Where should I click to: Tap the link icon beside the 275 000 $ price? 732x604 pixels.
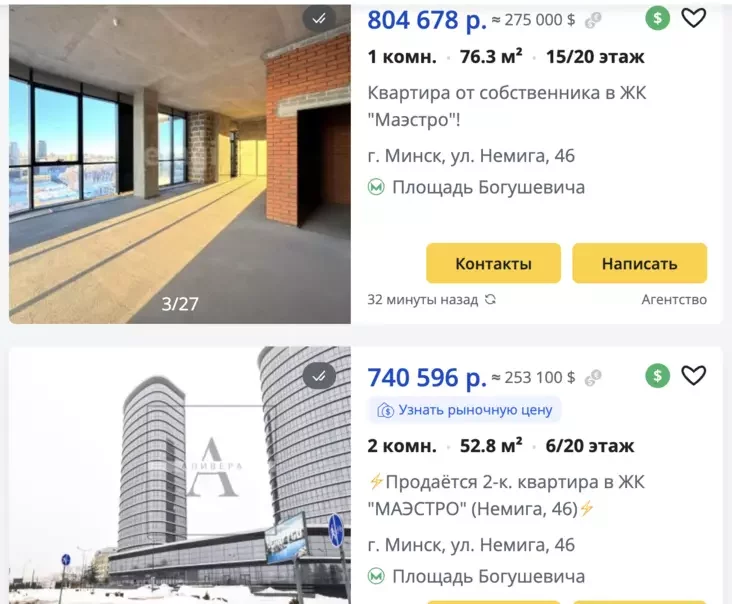(594, 20)
